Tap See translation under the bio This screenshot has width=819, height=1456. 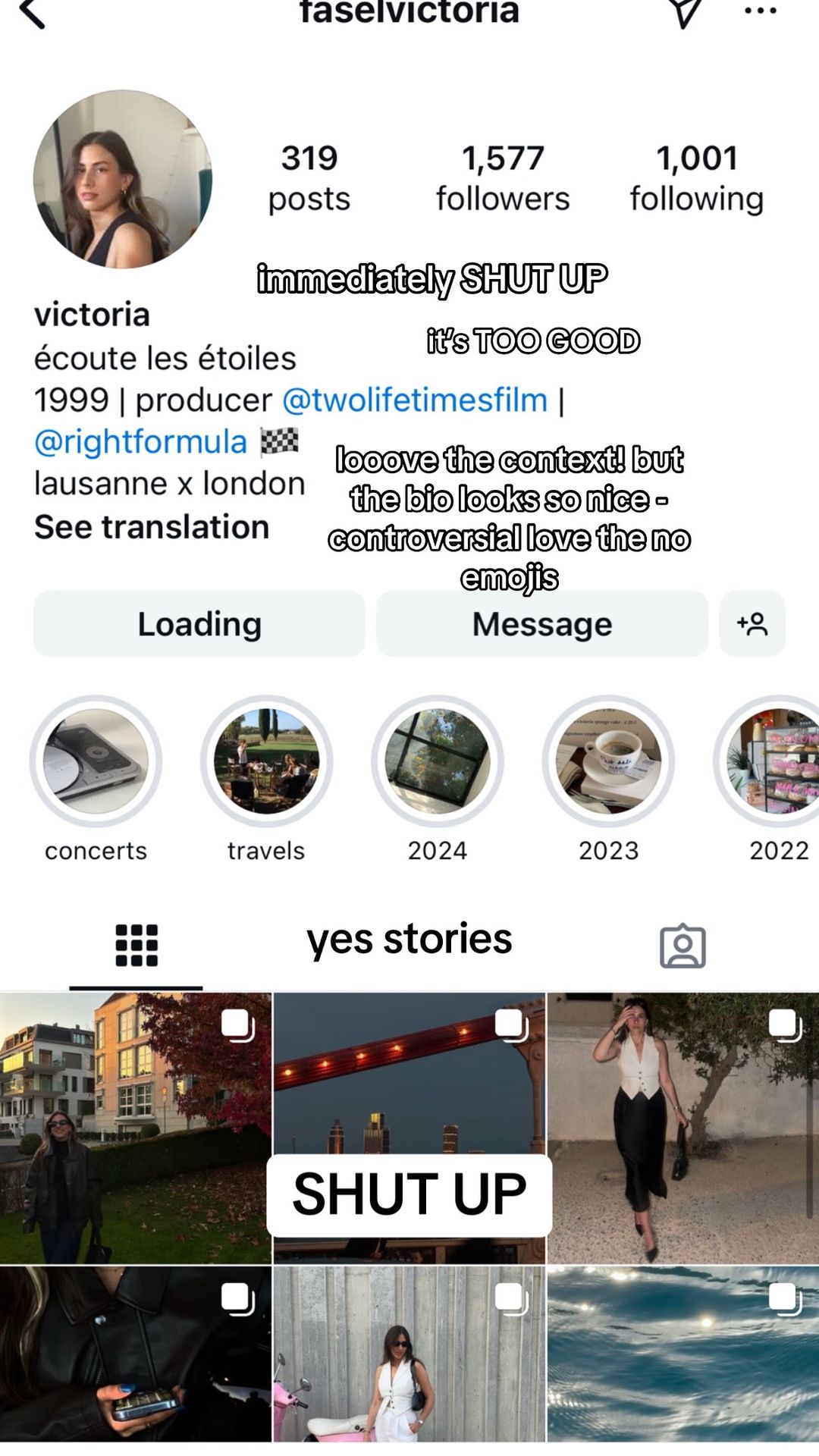click(x=152, y=526)
